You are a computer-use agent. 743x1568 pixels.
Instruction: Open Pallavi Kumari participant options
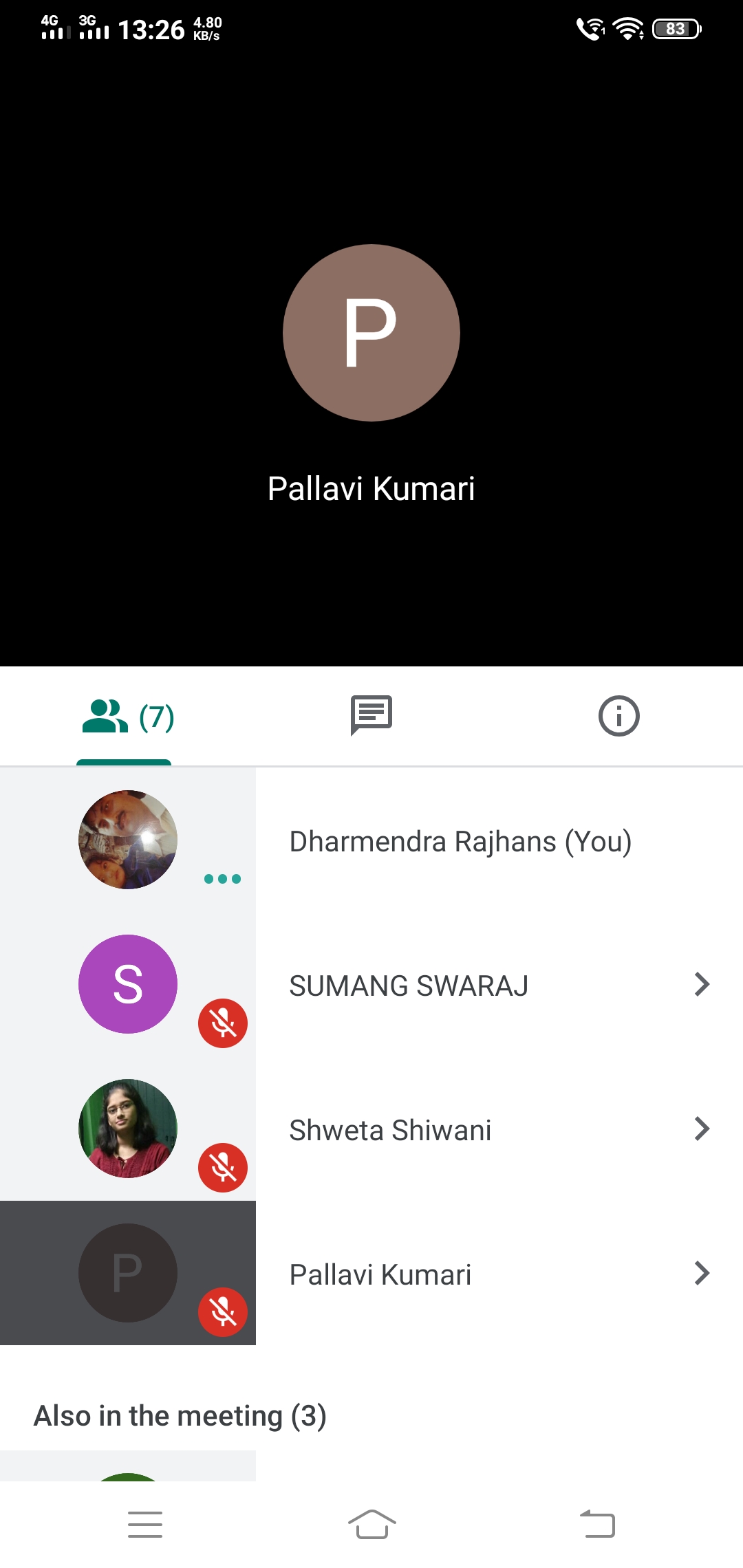click(701, 1273)
